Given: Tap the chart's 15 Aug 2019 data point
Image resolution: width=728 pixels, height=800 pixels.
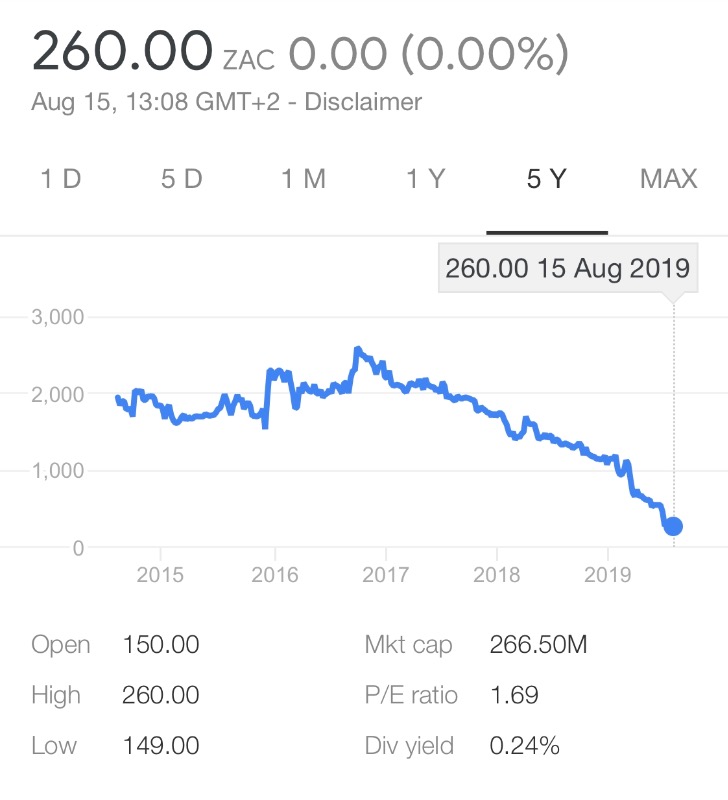Looking at the screenshot, I should [x=673, y=526].
